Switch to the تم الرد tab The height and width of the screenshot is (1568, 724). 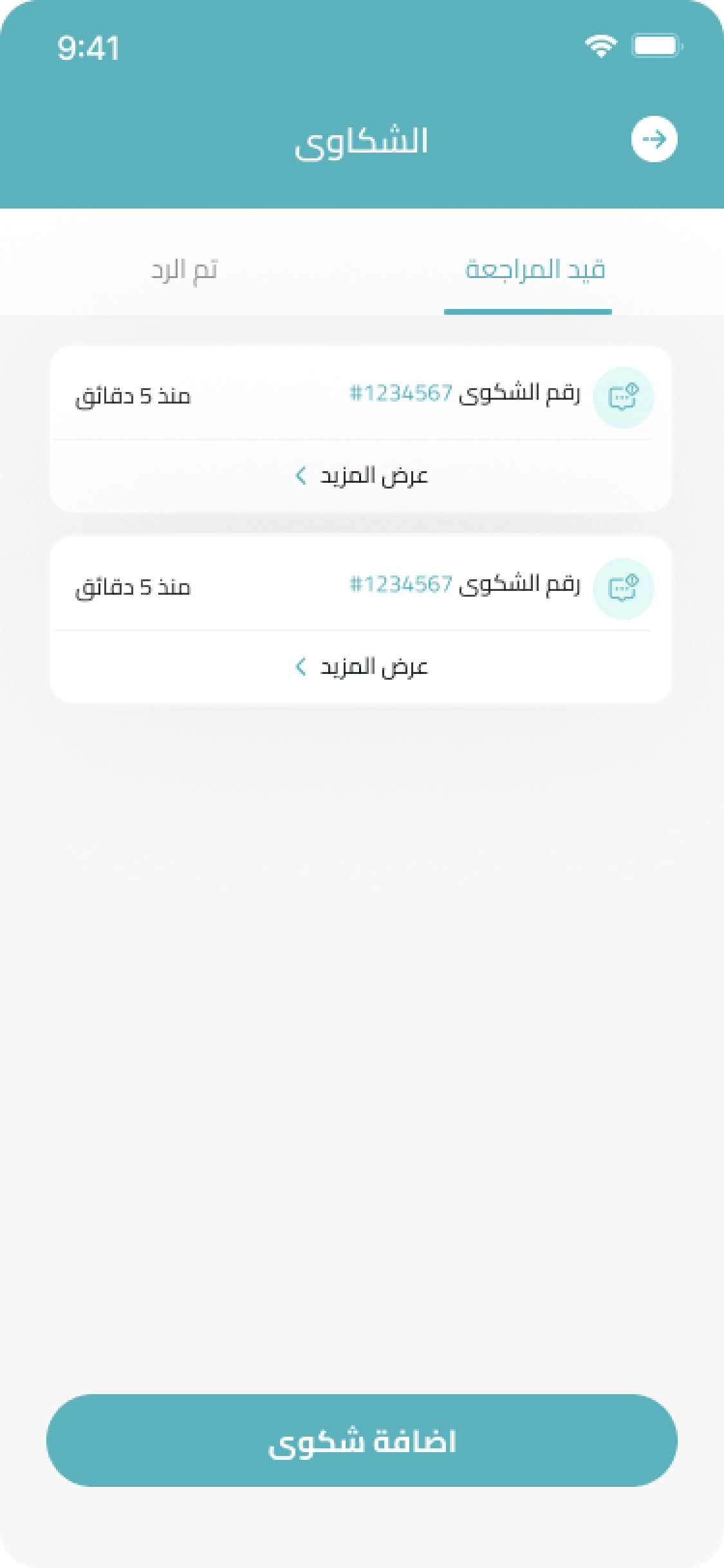coord(184,270)
